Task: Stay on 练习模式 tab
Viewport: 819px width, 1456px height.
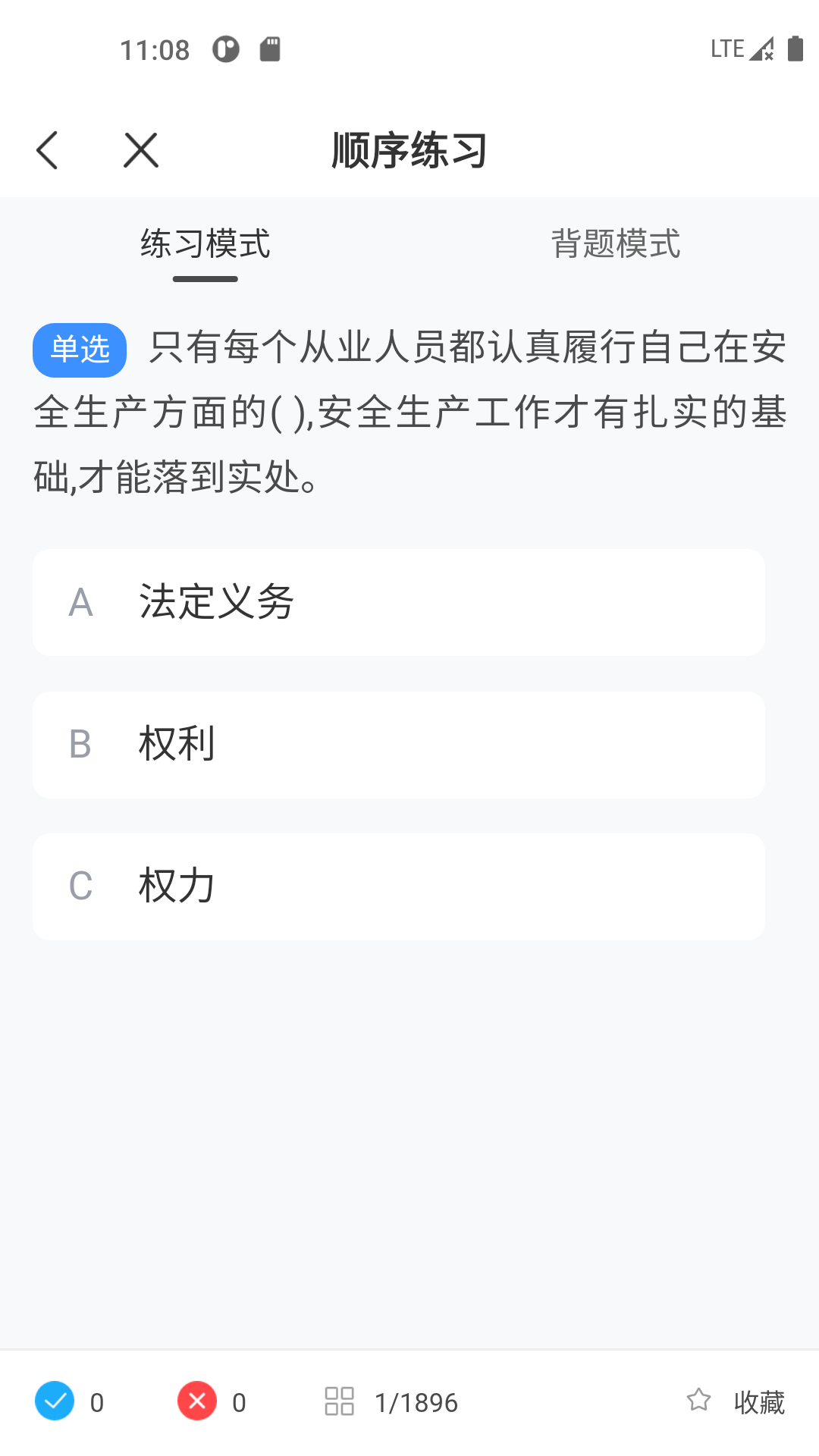Action: point(205,243)
